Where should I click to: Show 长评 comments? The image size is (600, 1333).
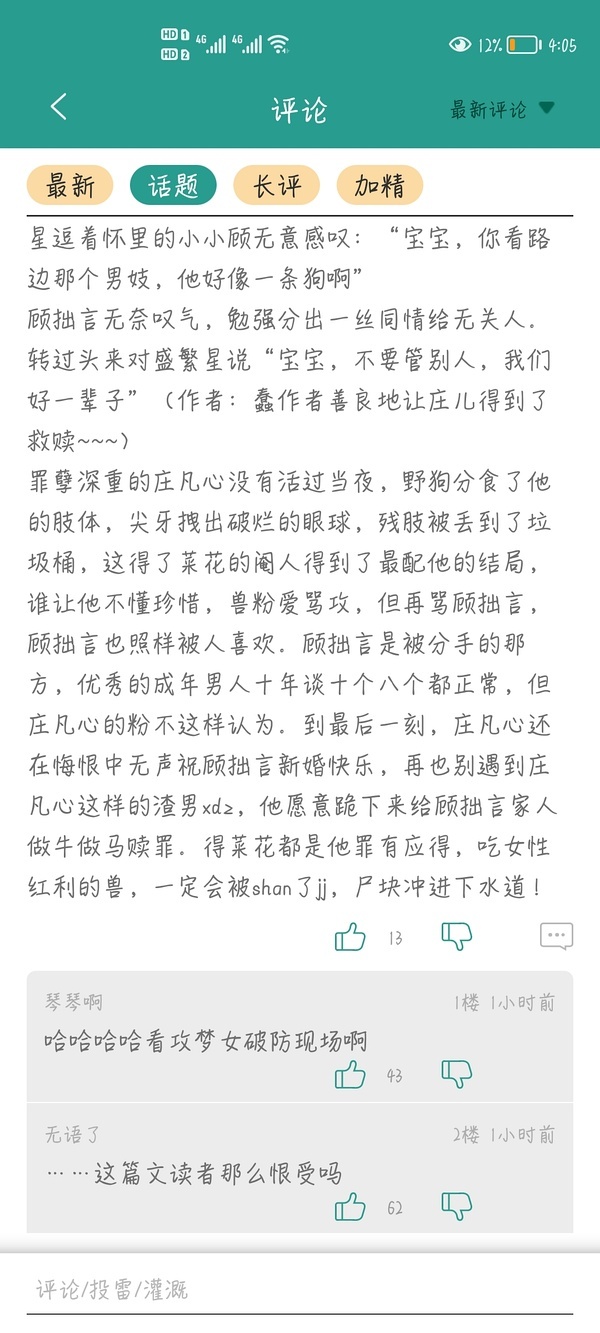tap(276, 185)
